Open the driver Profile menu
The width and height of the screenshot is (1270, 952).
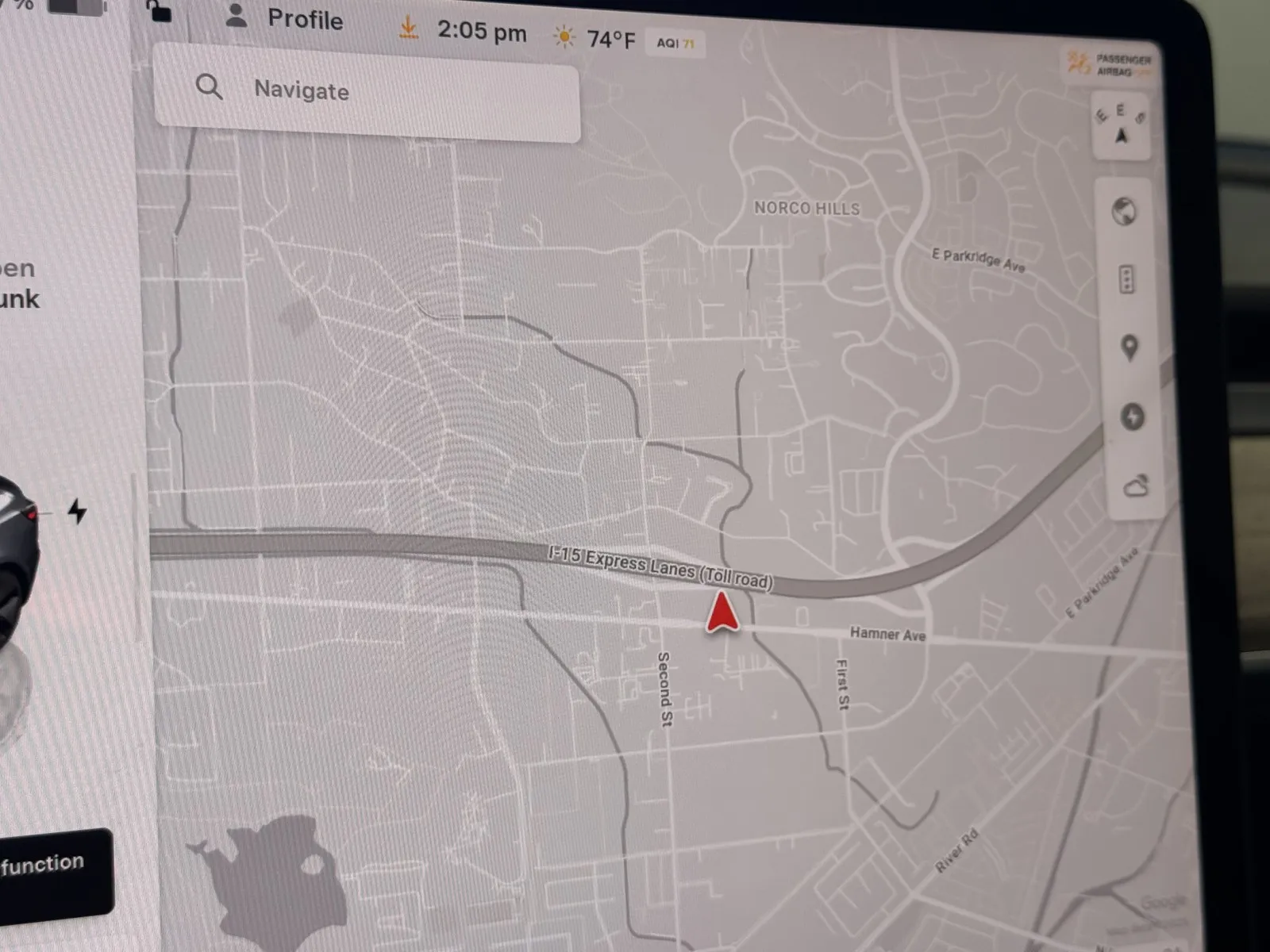(284, 17)
